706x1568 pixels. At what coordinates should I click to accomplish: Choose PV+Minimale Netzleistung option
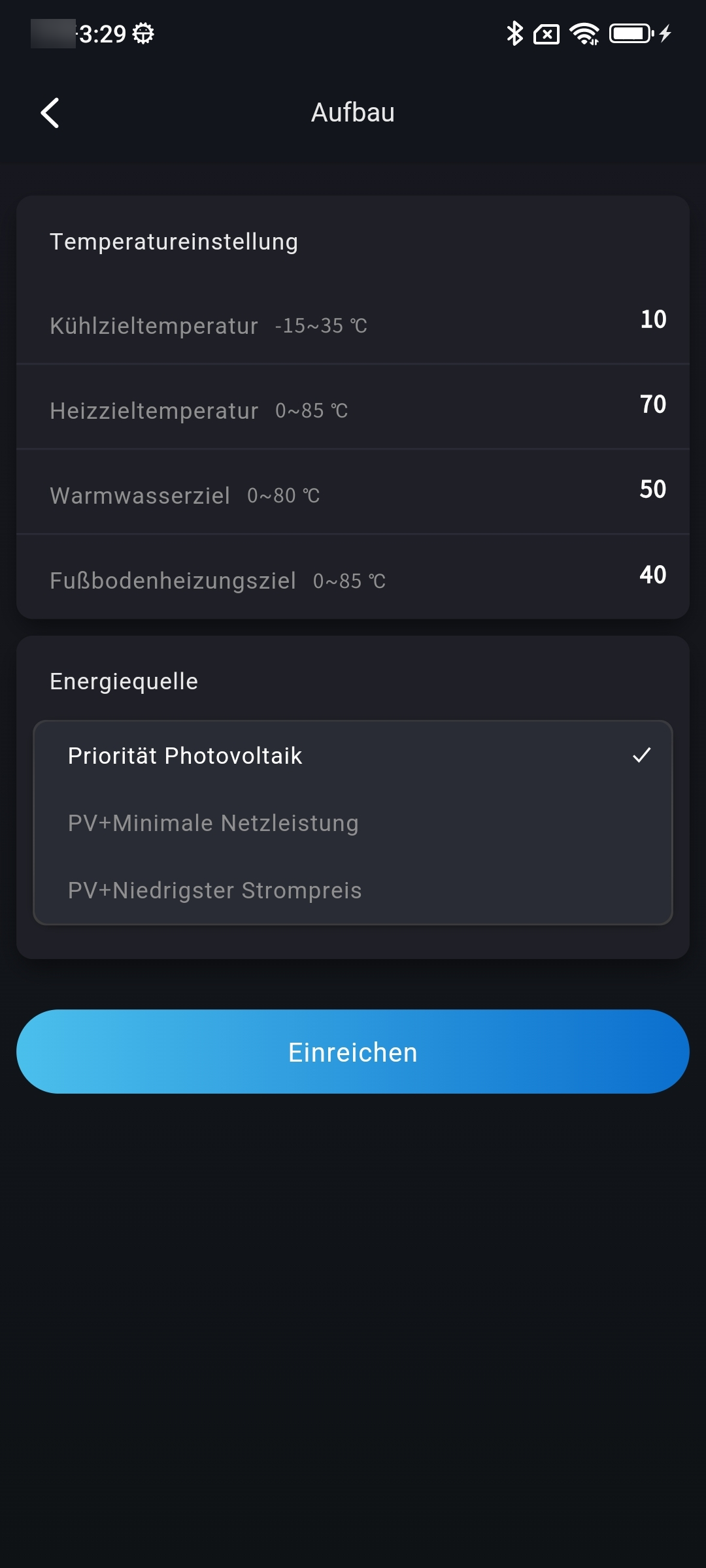click(x=353, y=823)
